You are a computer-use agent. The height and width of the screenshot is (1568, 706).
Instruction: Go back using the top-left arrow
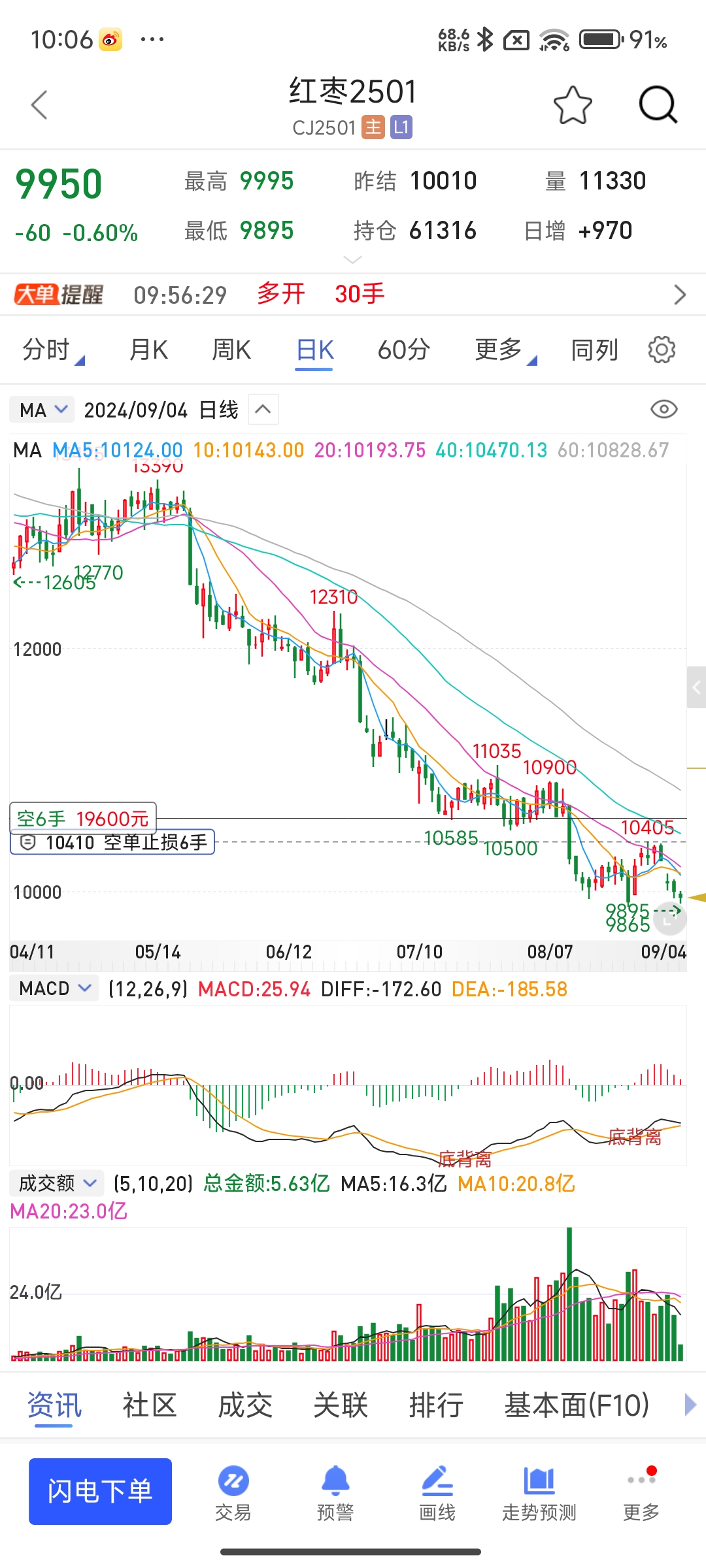click(39, 105)
